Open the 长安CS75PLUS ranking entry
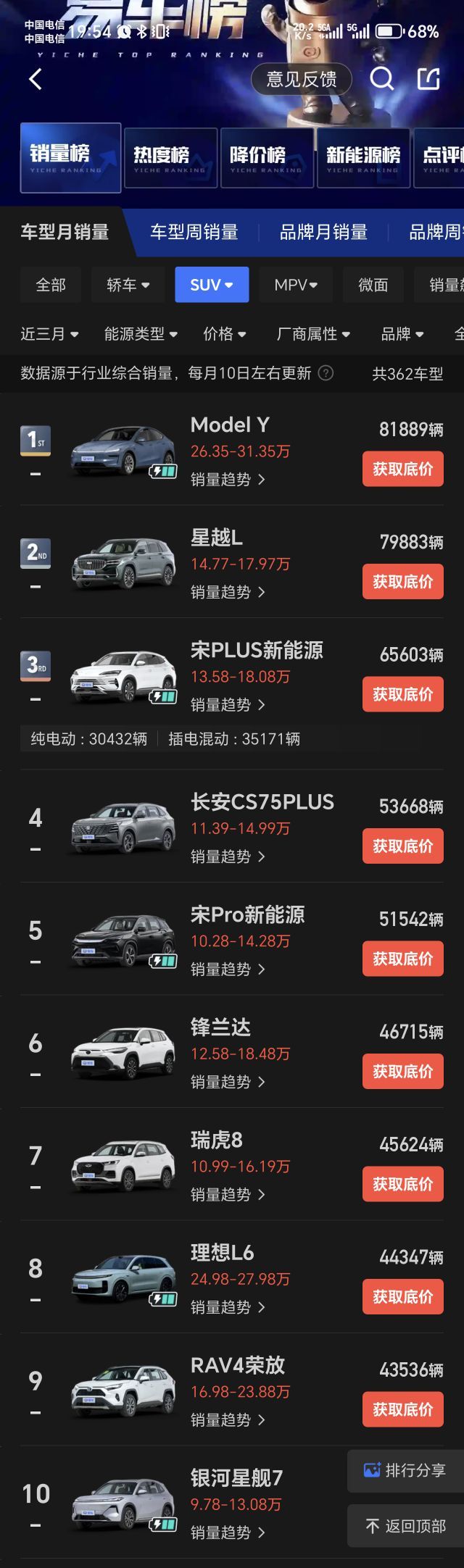464x1568 pixels. (262, 802)
